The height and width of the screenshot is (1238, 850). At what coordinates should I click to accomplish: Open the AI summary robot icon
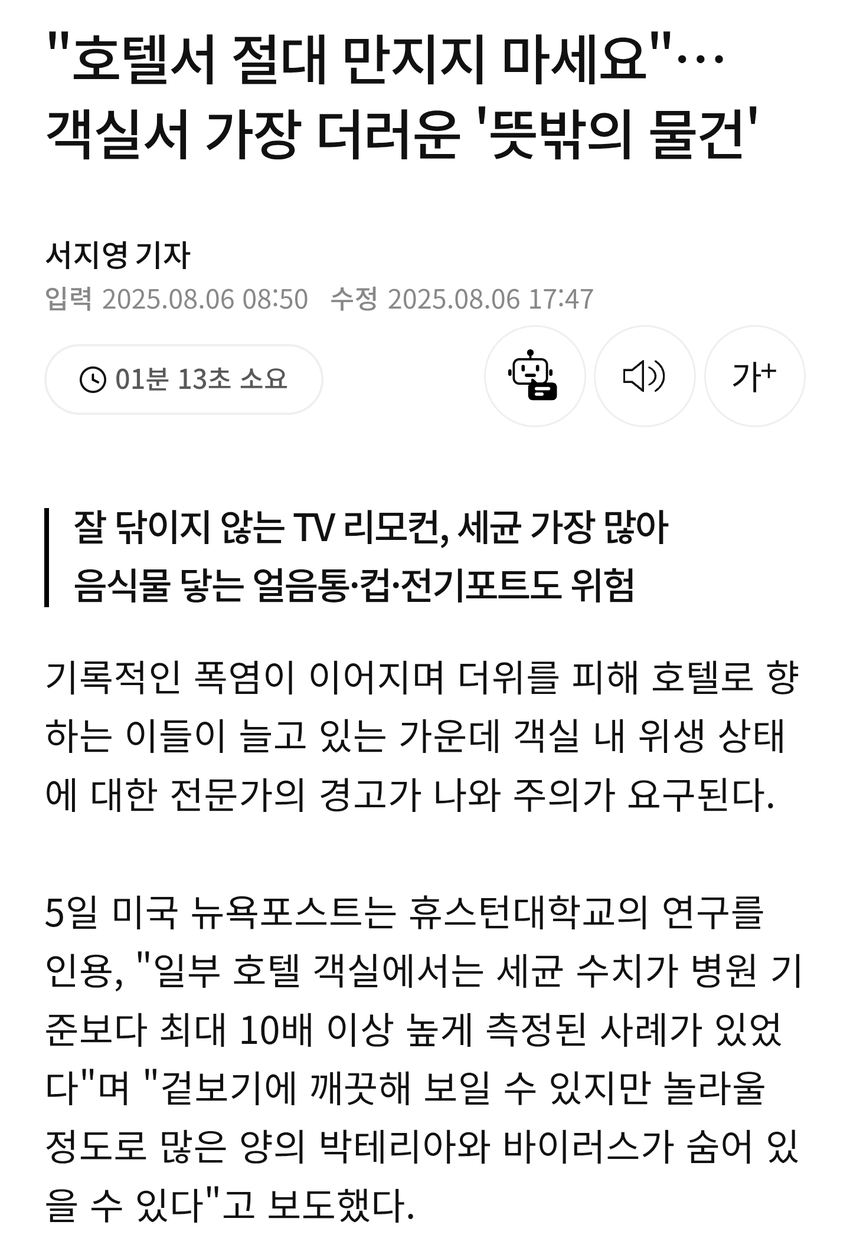[535, 377]
